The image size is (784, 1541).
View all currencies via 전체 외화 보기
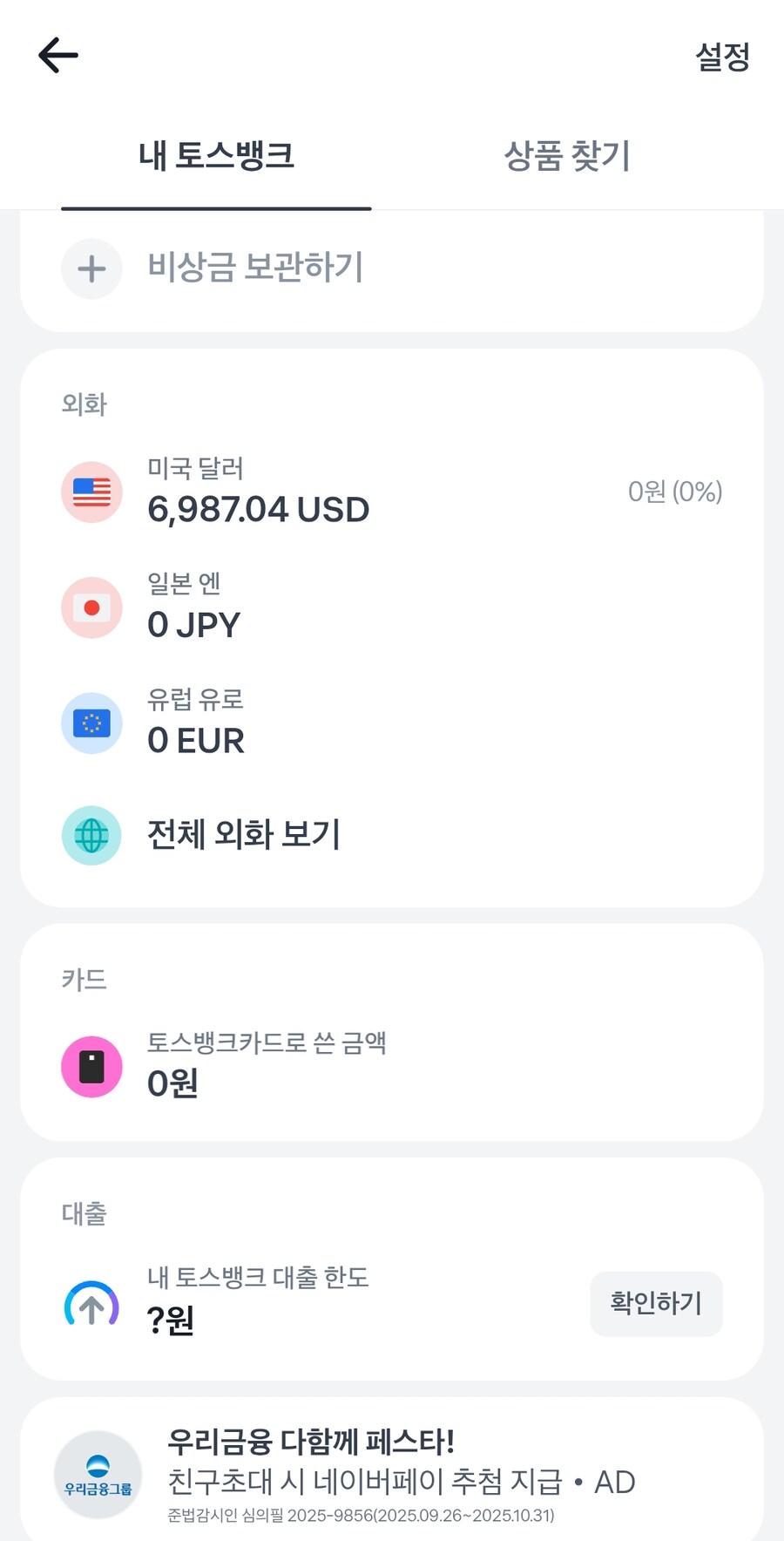(x=244, y=835)
